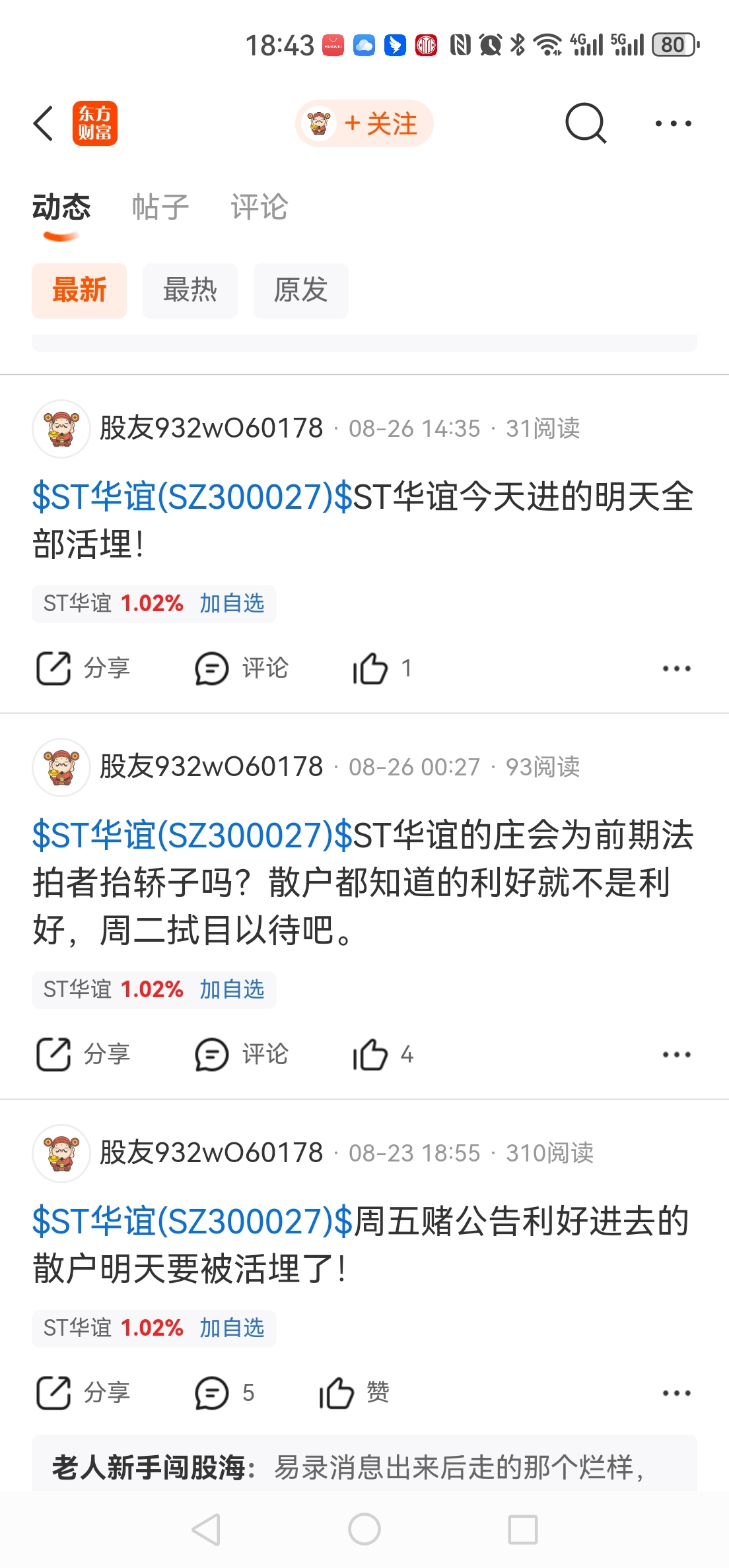The image size is (729, 1568).
Task: Switch to the 评论 tab
Action: click(x=260, y=207)
